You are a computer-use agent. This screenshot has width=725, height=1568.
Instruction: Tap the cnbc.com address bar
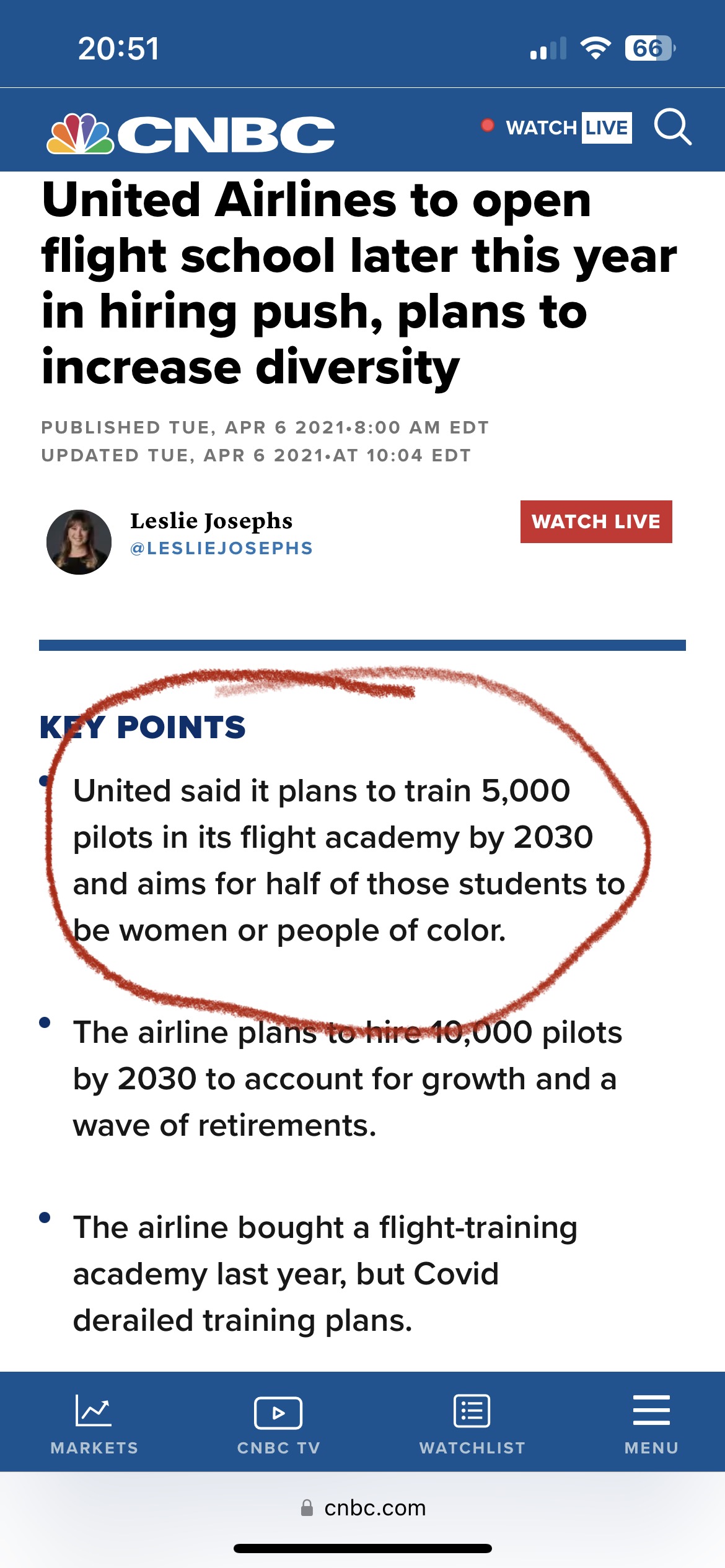[x=363, y=1508]
